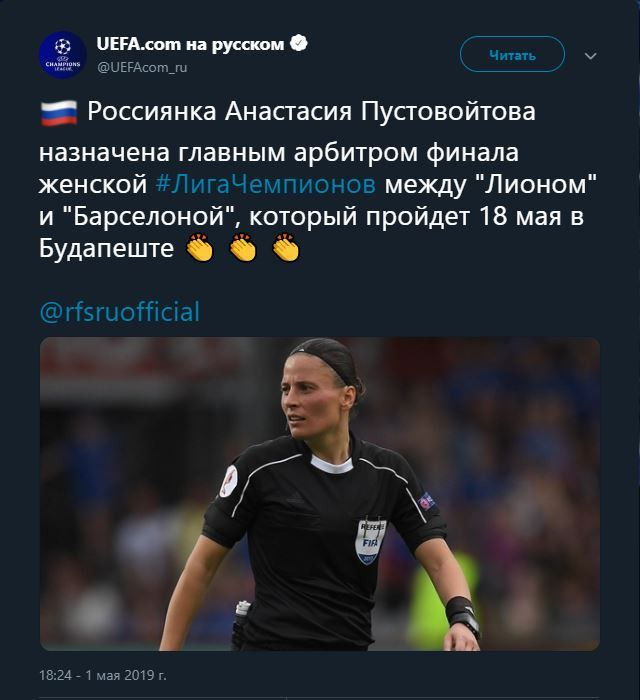Open the UEFA.com на русском account name
The height and width of the screenshot is (700, 640).
(x=189, y=44)
